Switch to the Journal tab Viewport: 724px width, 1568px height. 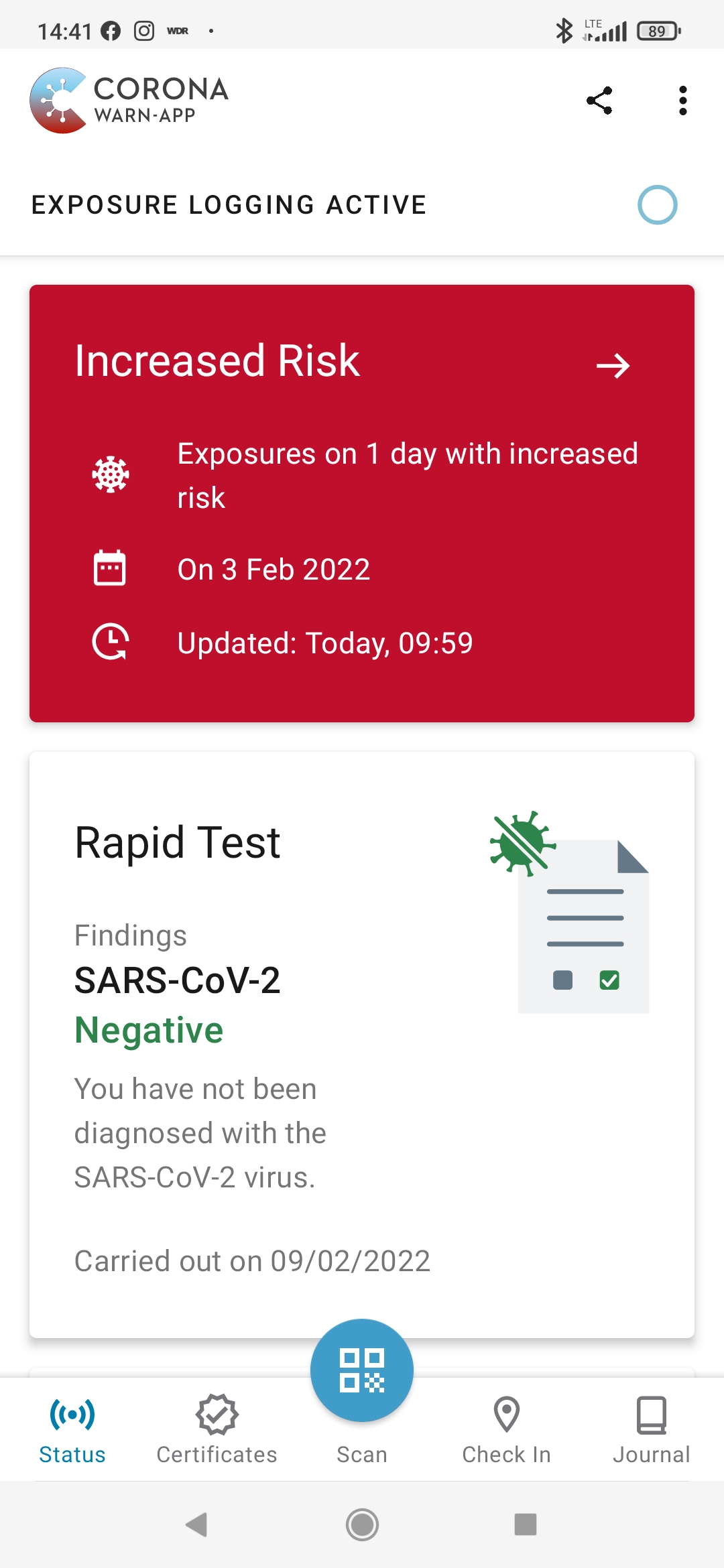[x=652, y=1430]
